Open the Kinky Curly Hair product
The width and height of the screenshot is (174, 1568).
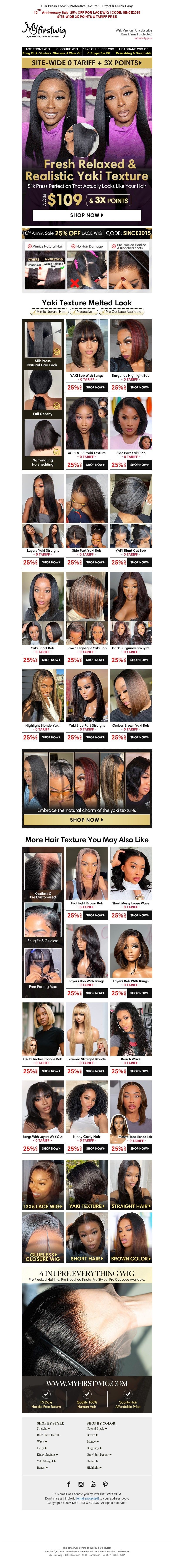click(94, 1149)
